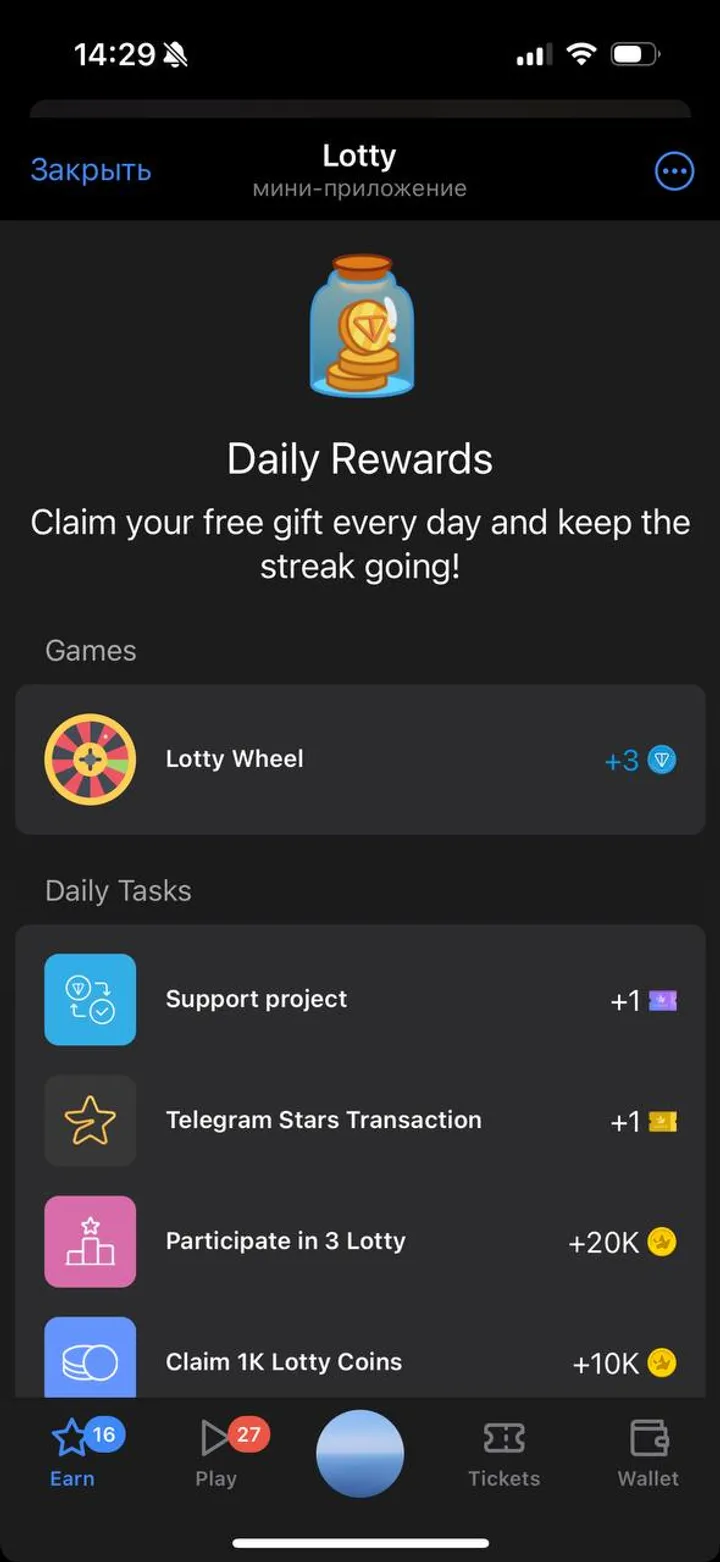
Task: Tap the Support project exchange icon
Action: point(90,1000)
